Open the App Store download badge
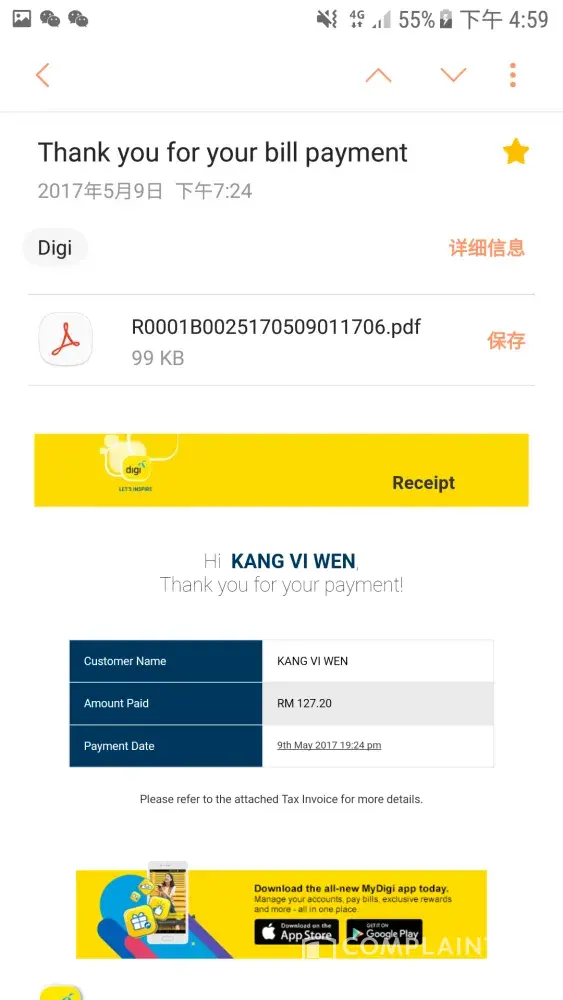The width and height of the screenshot is (563, 1000). [296, 932]
